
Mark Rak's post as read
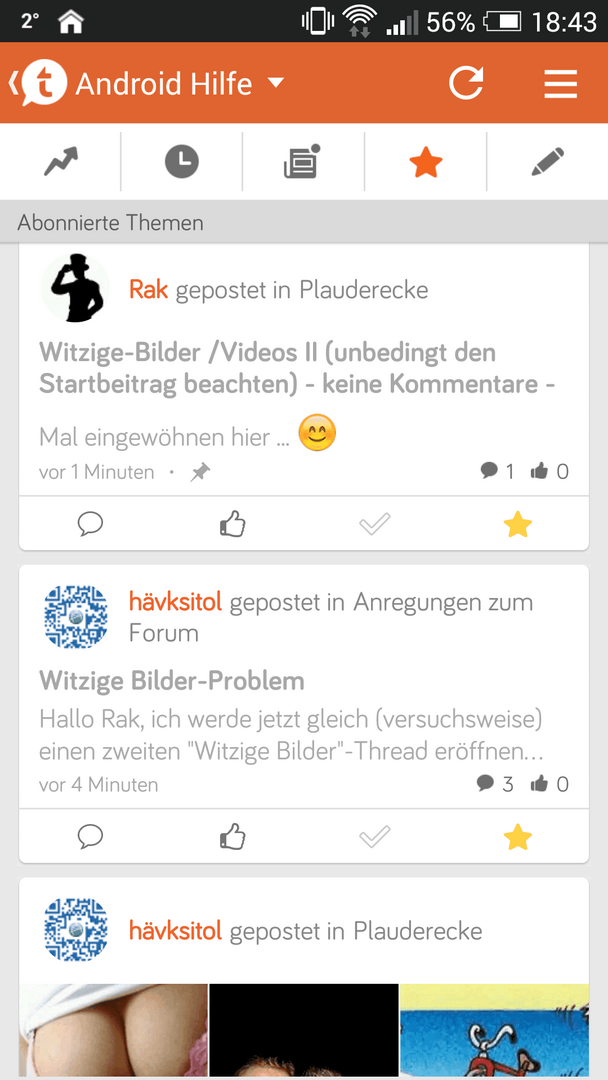tap(375, 524)
